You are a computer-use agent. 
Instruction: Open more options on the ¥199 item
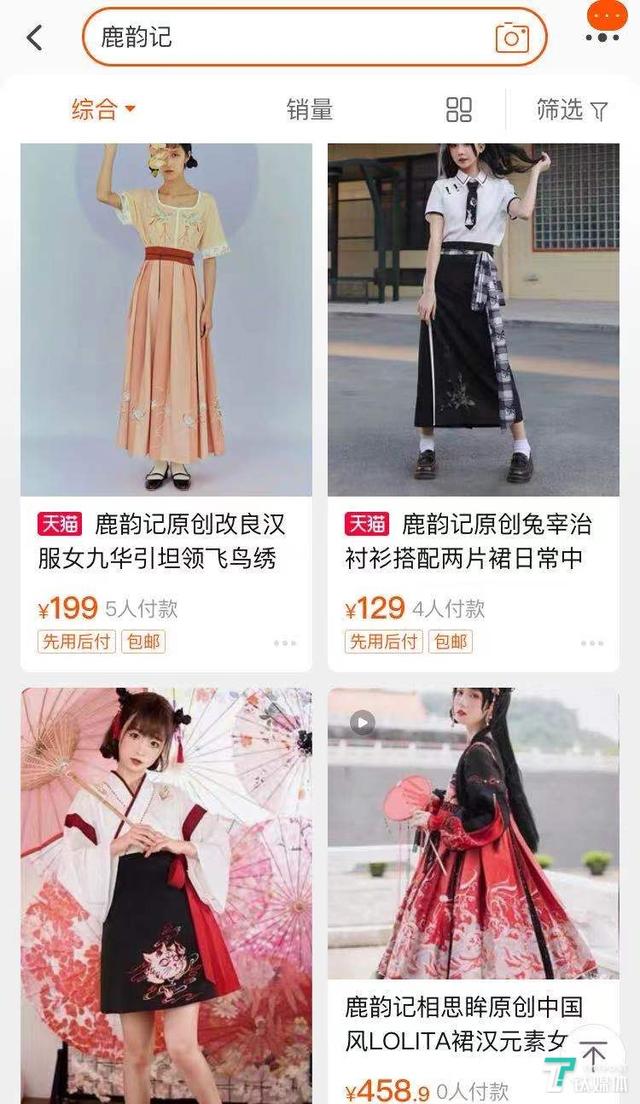(x=285, y=643)
